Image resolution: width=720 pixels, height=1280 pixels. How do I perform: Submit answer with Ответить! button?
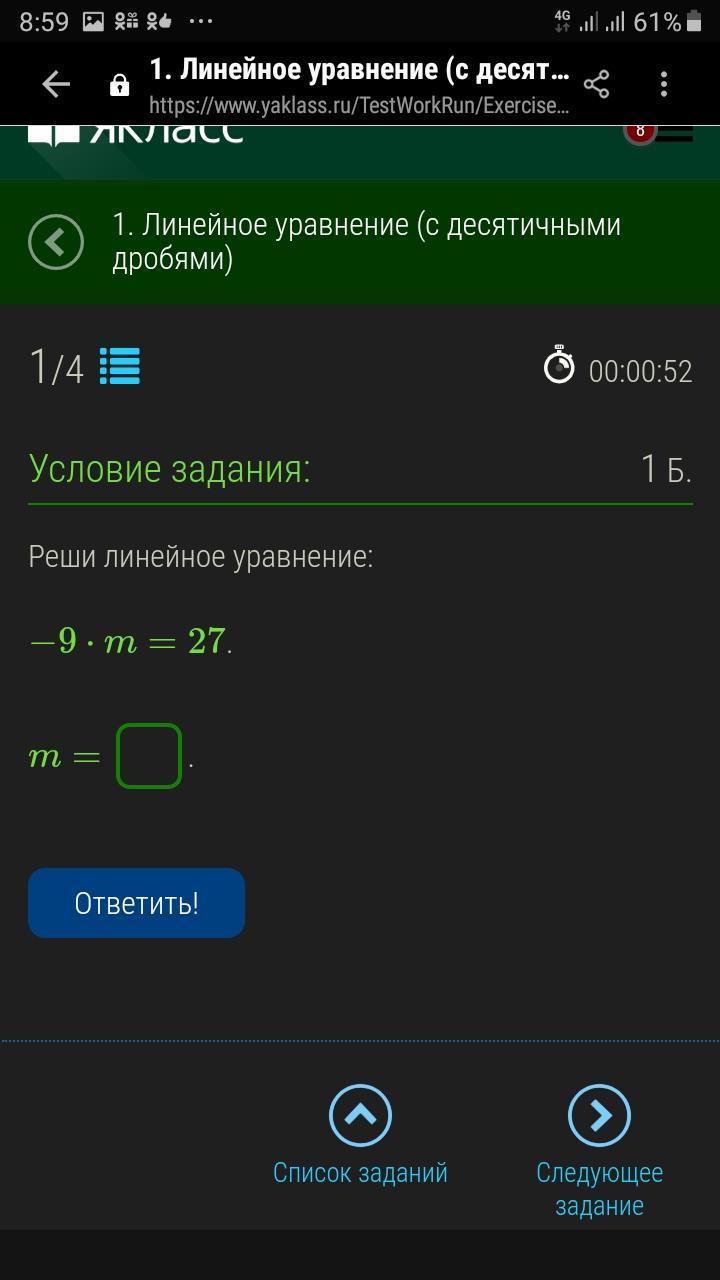[136, 903]
